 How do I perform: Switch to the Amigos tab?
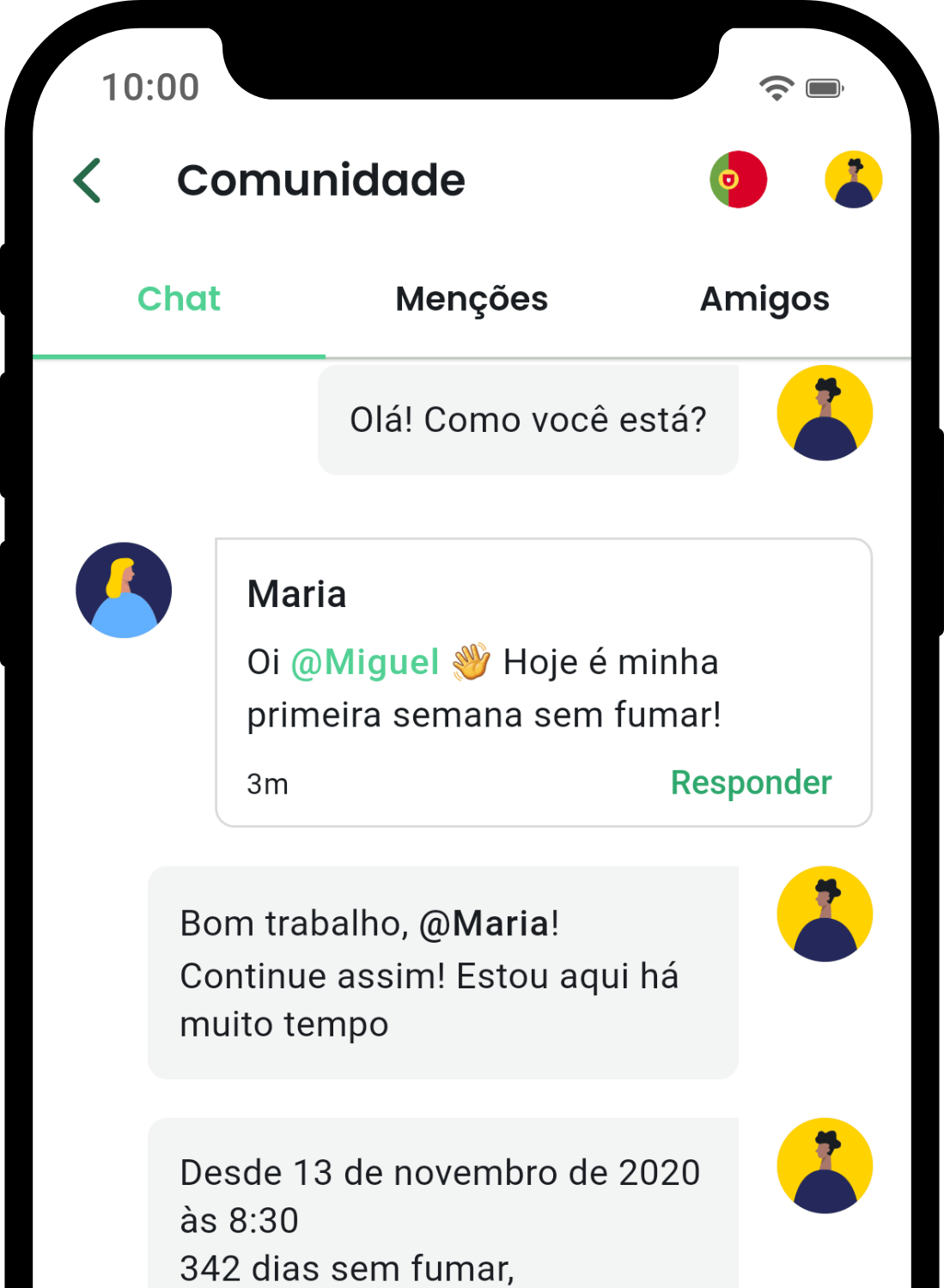click(764, 299)
